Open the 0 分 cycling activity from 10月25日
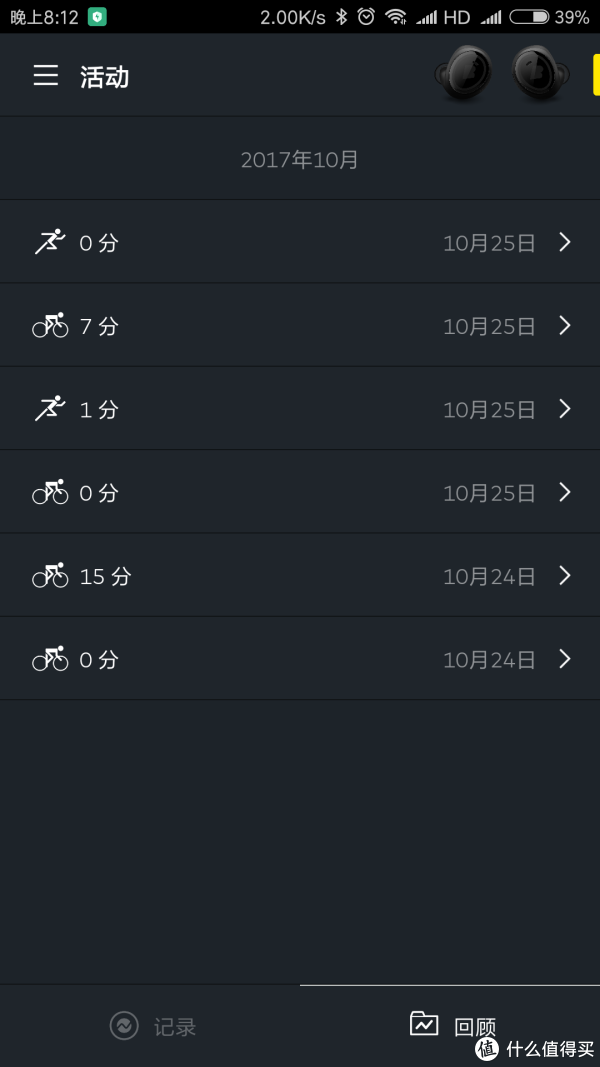 (300, 491)
